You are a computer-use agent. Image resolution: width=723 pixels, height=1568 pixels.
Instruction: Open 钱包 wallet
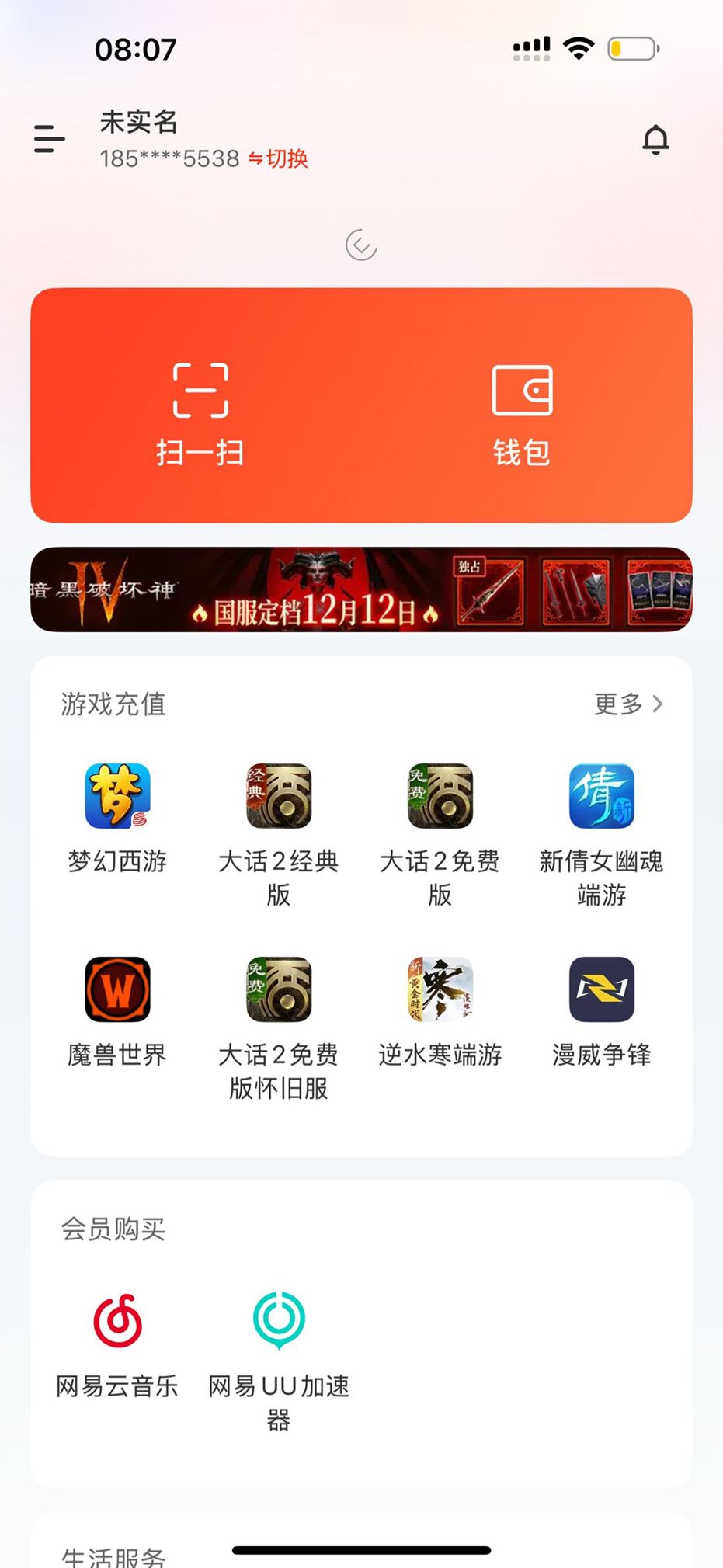coord(522,412)
